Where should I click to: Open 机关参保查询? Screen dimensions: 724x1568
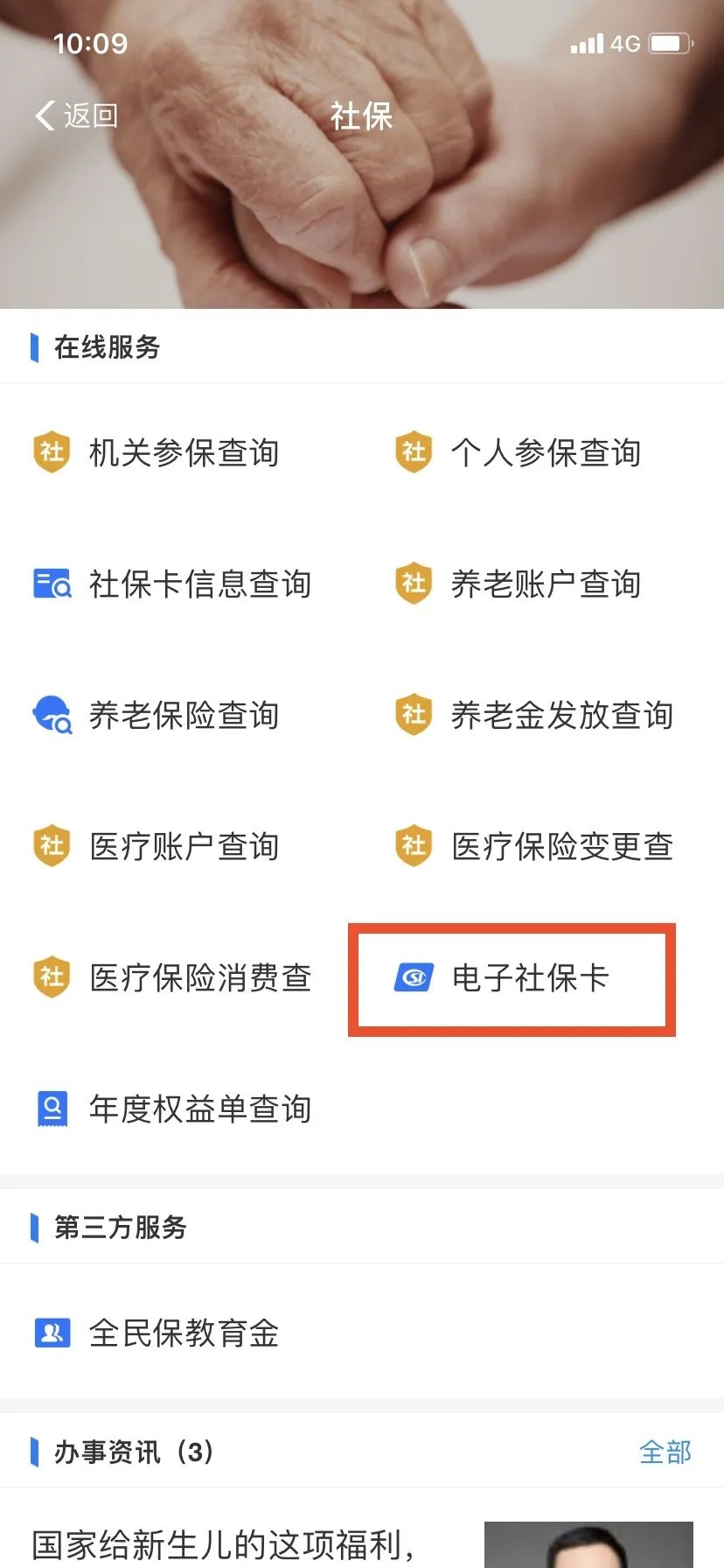click(157, 452)
